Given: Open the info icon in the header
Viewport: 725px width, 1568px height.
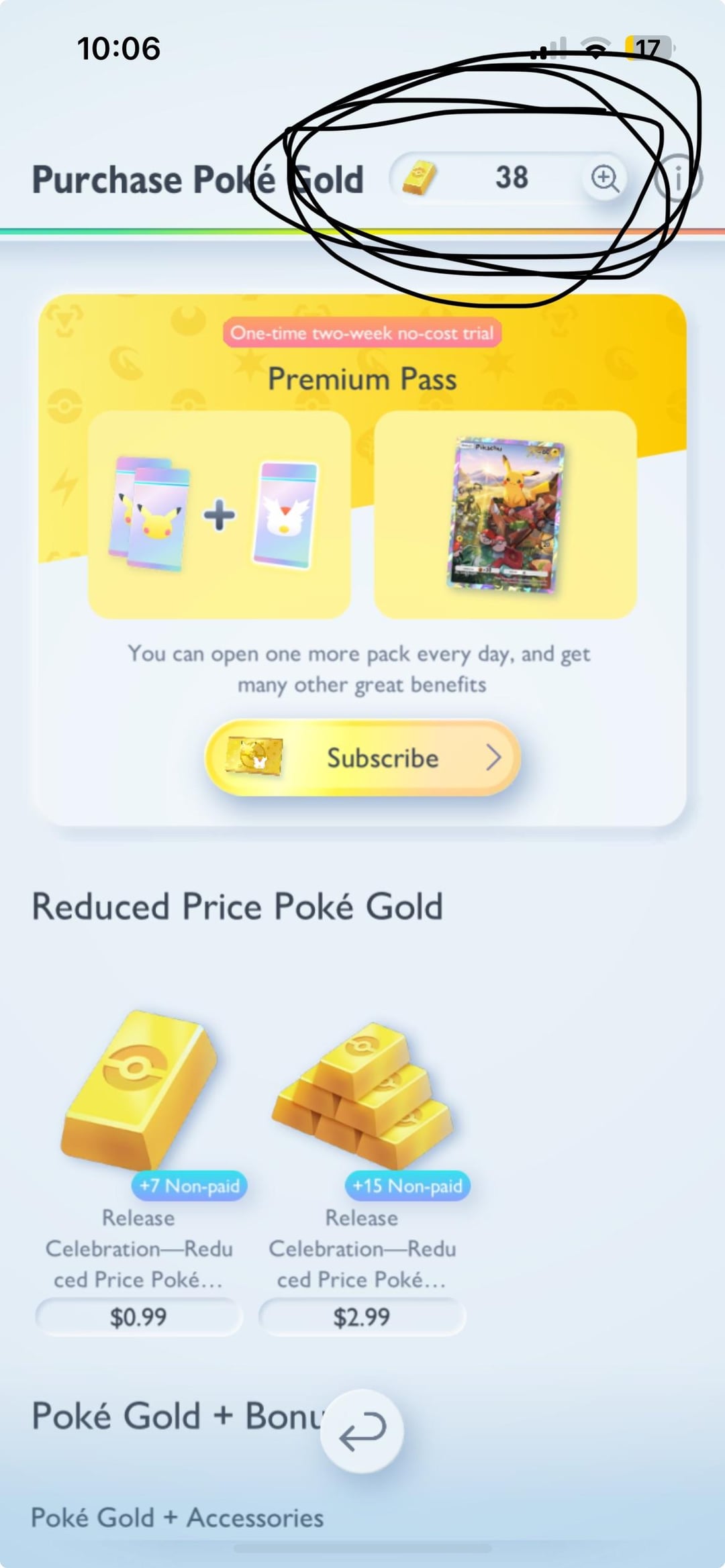Looking at the screenshot, I should [x=679, y=179].
